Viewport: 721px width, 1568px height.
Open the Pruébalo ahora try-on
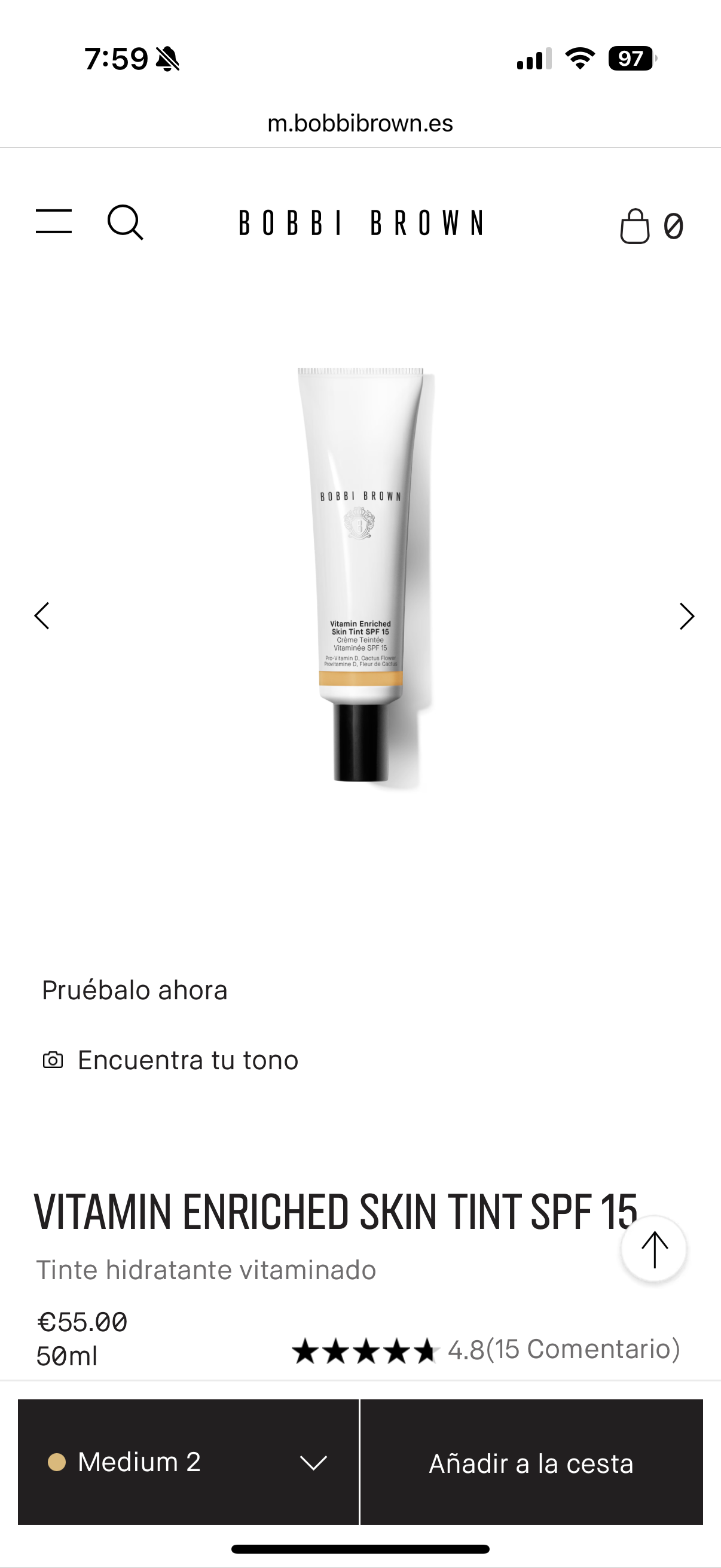[x=135, y=990]
